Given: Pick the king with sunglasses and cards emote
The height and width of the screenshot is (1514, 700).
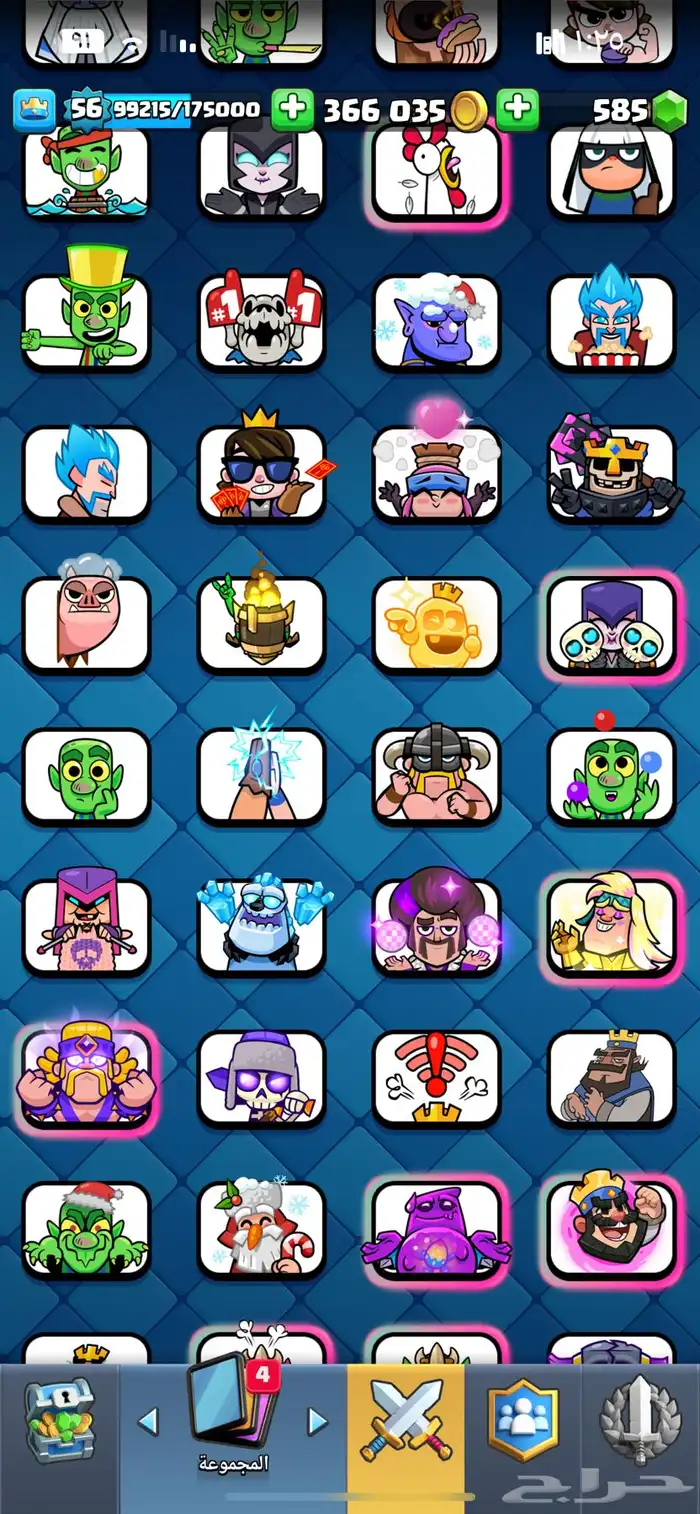Looking at the screenshot, I should click(x=261, y=473).
